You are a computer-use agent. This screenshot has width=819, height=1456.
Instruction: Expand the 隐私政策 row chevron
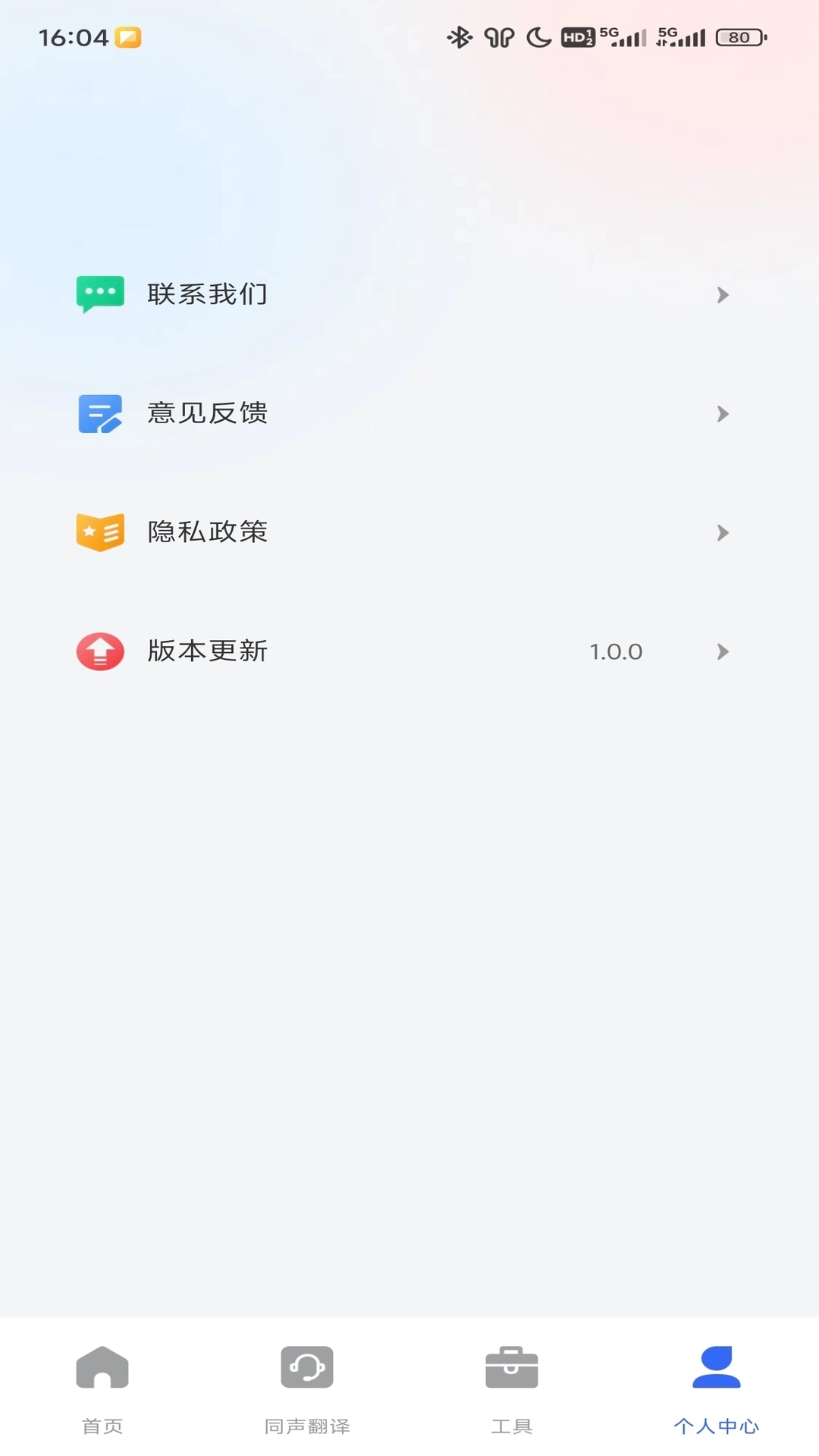tap(723, 532)
